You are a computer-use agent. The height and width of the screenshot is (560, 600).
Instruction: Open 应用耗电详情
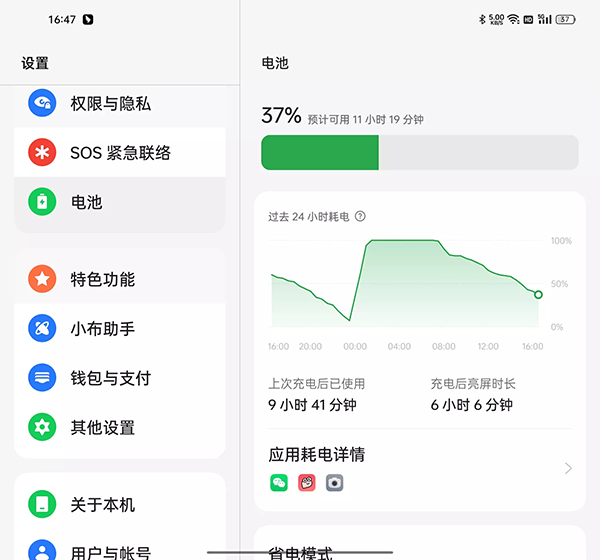(x=420, y=467)
